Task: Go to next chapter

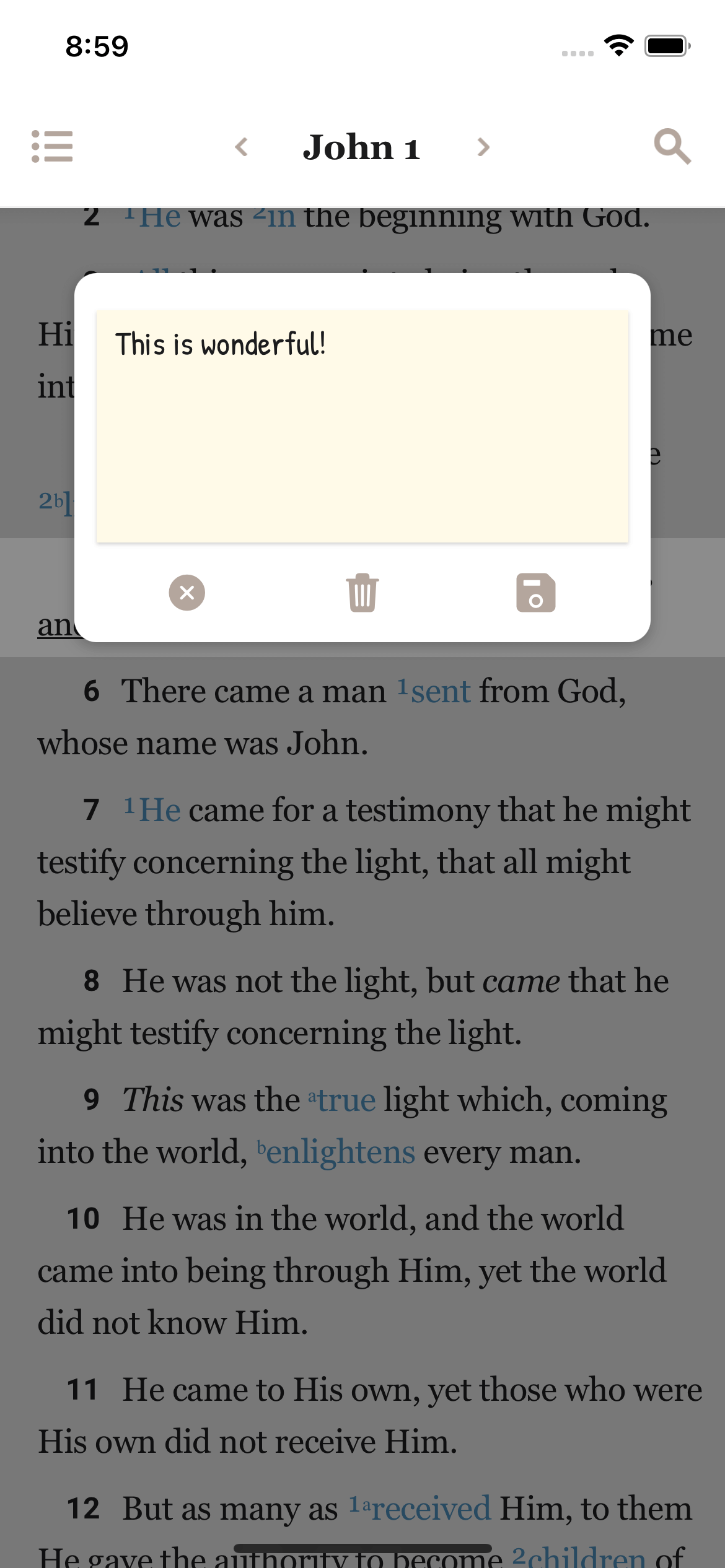Action: tap(483, 147)
